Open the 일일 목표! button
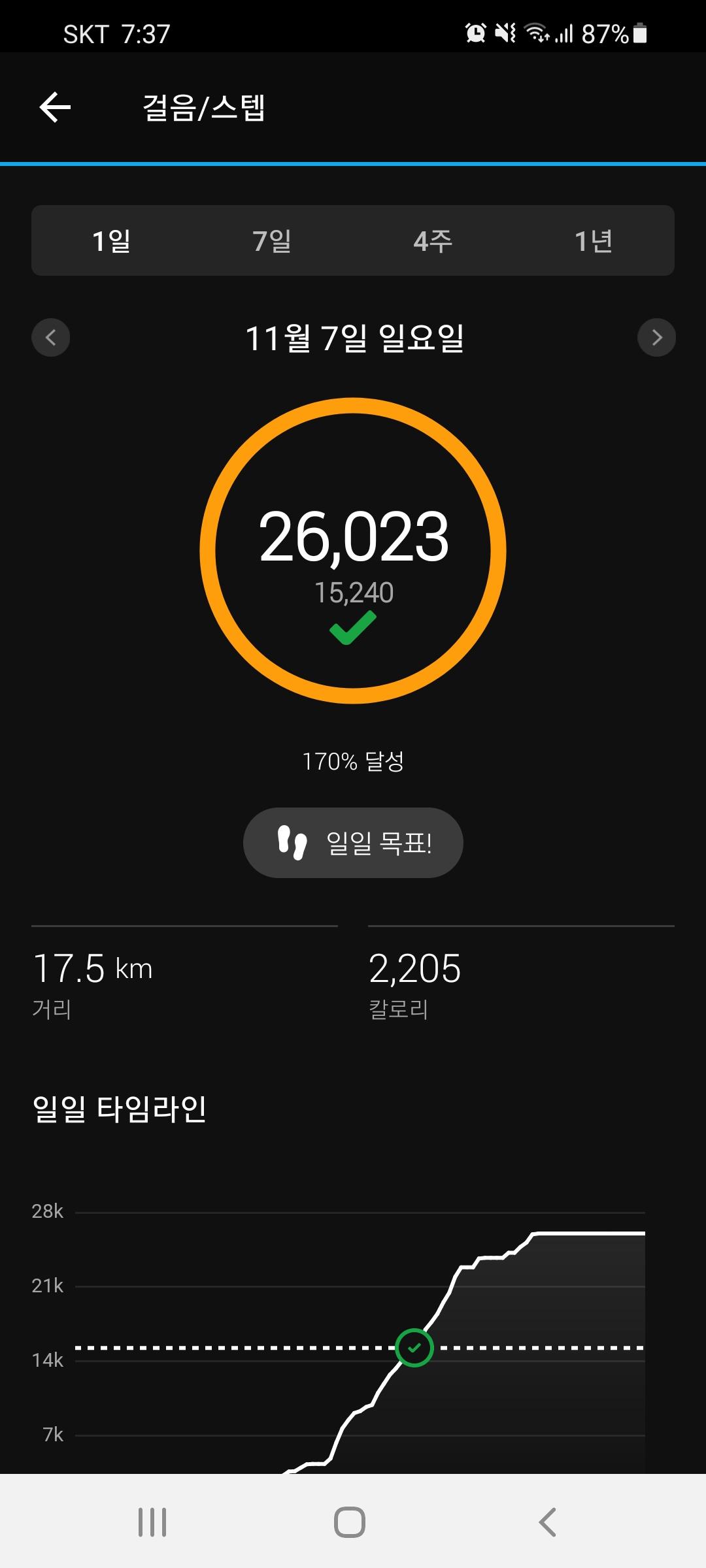 [353, 843]
